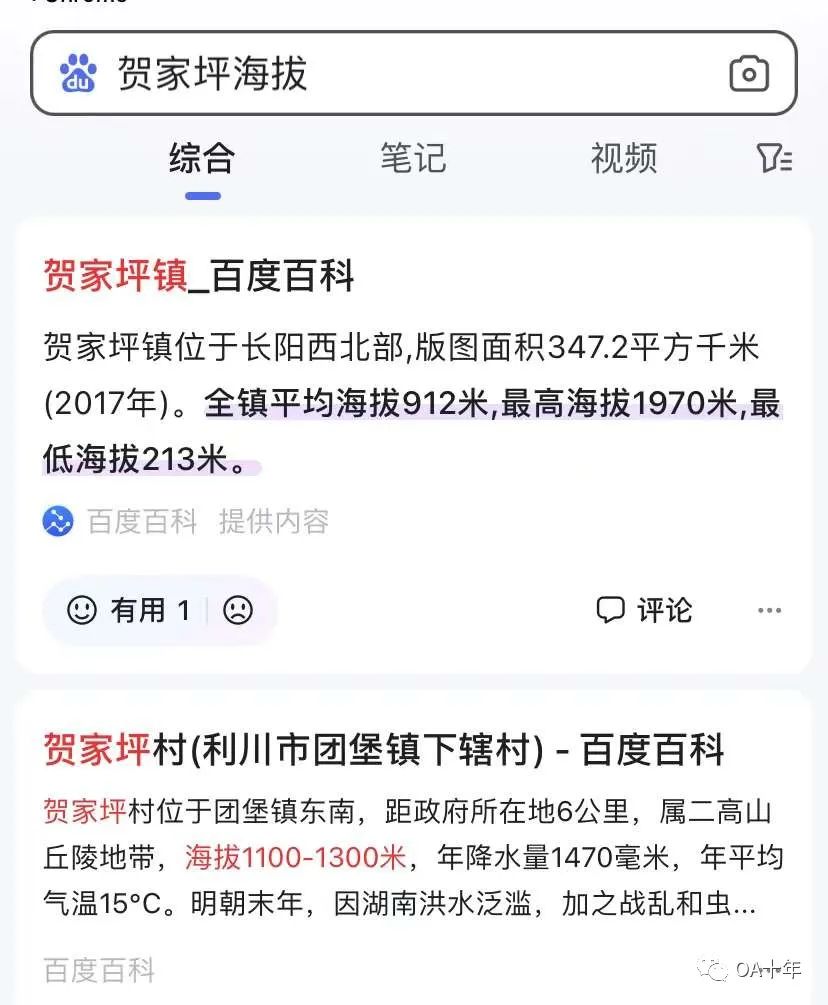Open the 贺家坪村 (利川市团堡镇下辖村) result
The width and height of the screenshot is (828, 1005).
point(383,749)
